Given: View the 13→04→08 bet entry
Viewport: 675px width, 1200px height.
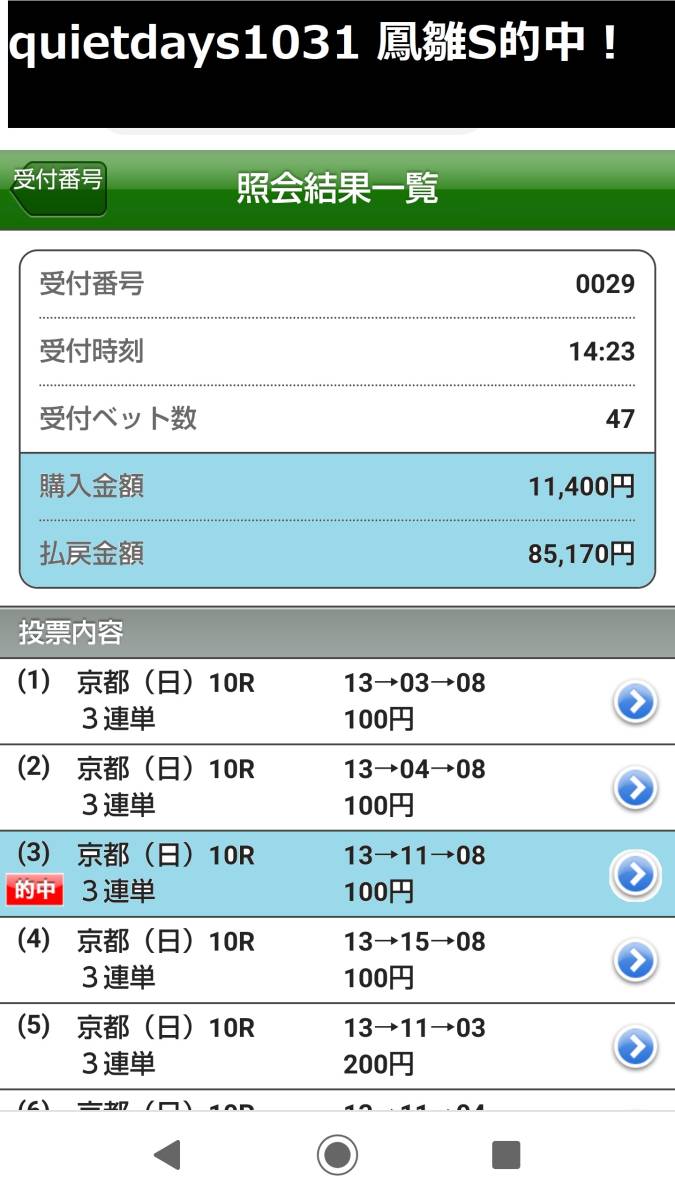Looking at the screenshot, I should coord(634,789).
